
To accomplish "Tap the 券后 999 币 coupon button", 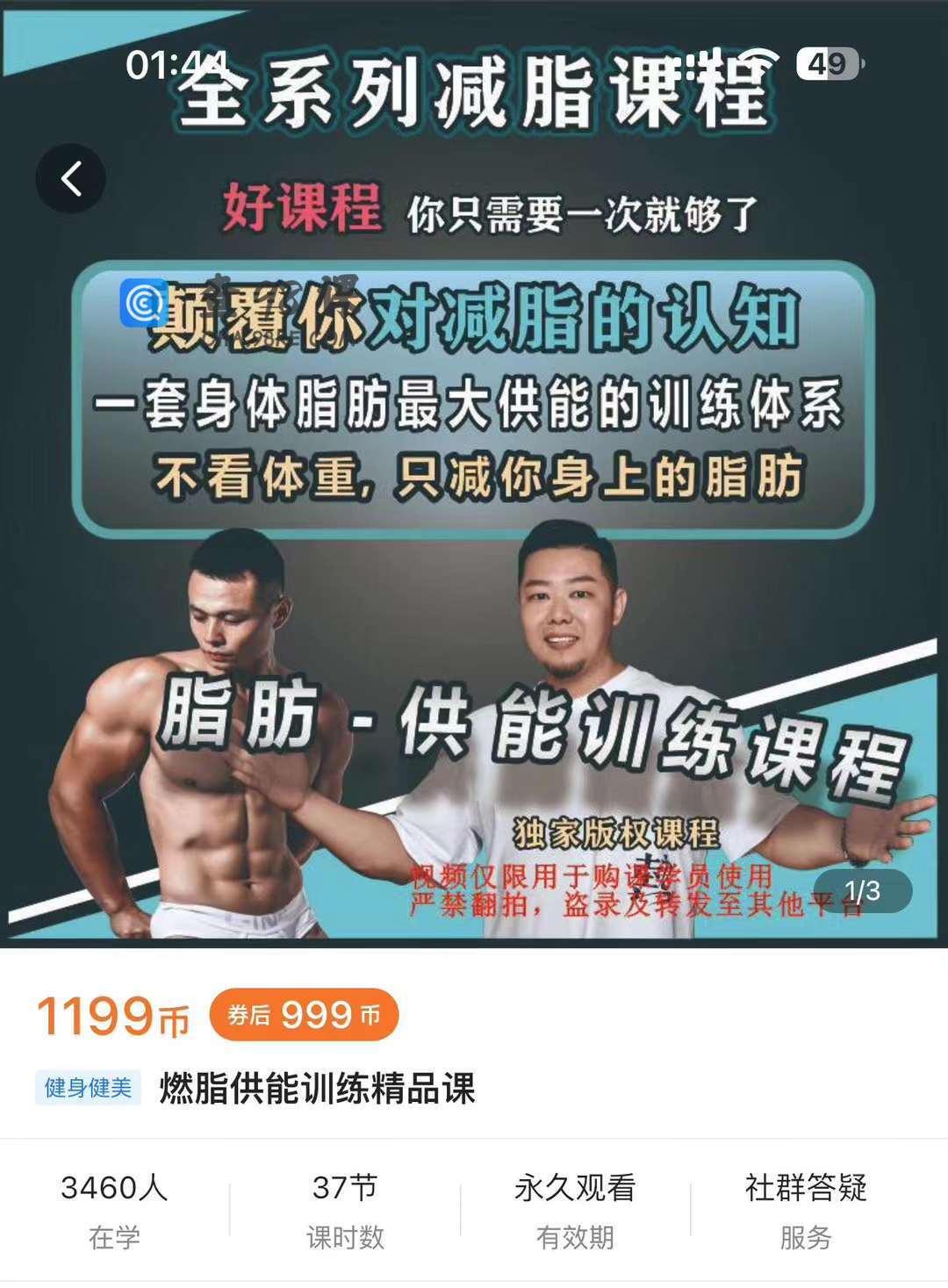I will tap(304, 1016).
